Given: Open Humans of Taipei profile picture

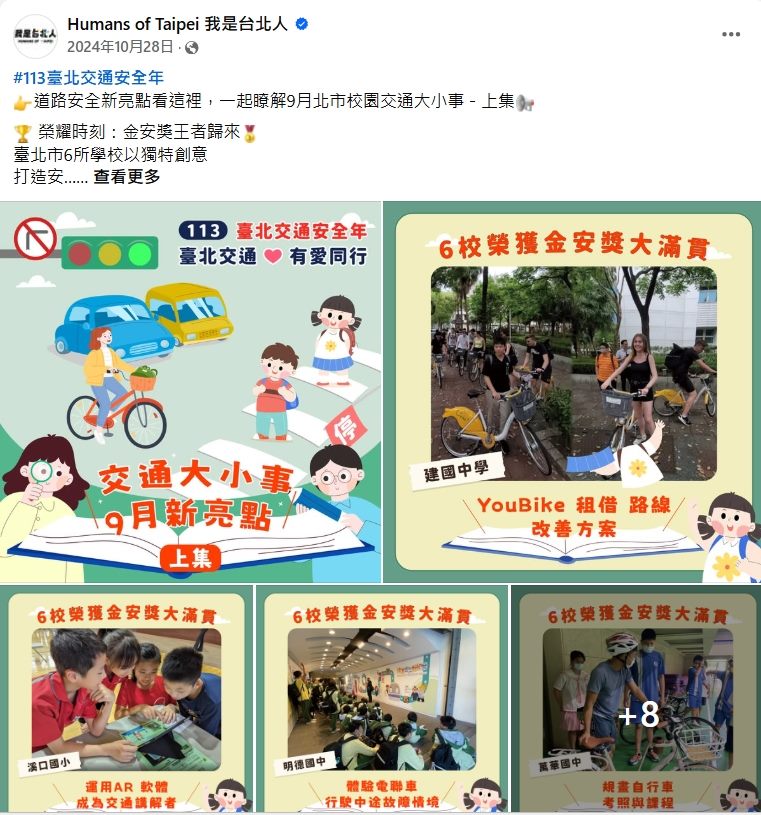Looking at the screenshot, I should (35, 35).
